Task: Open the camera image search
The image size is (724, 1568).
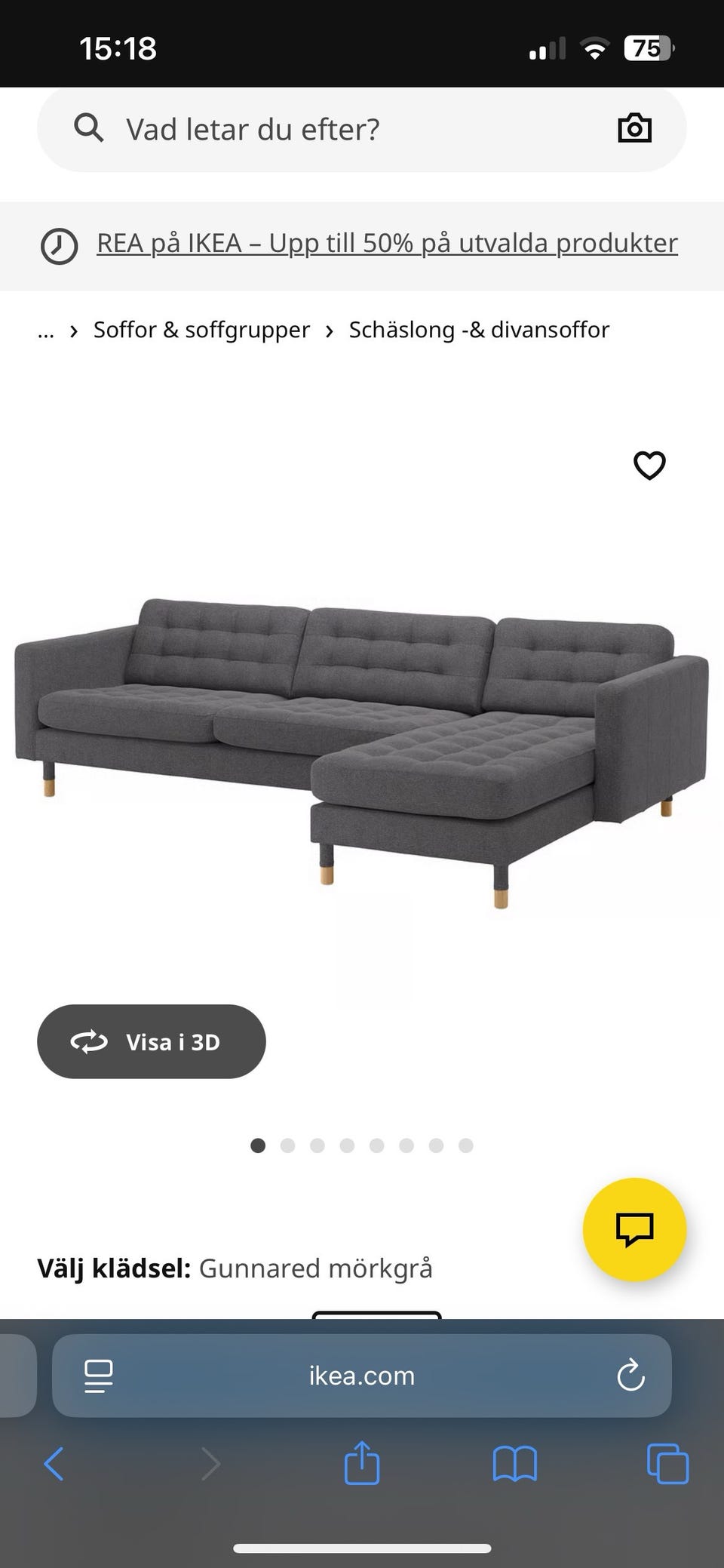Action: click(x=634, y=129)
